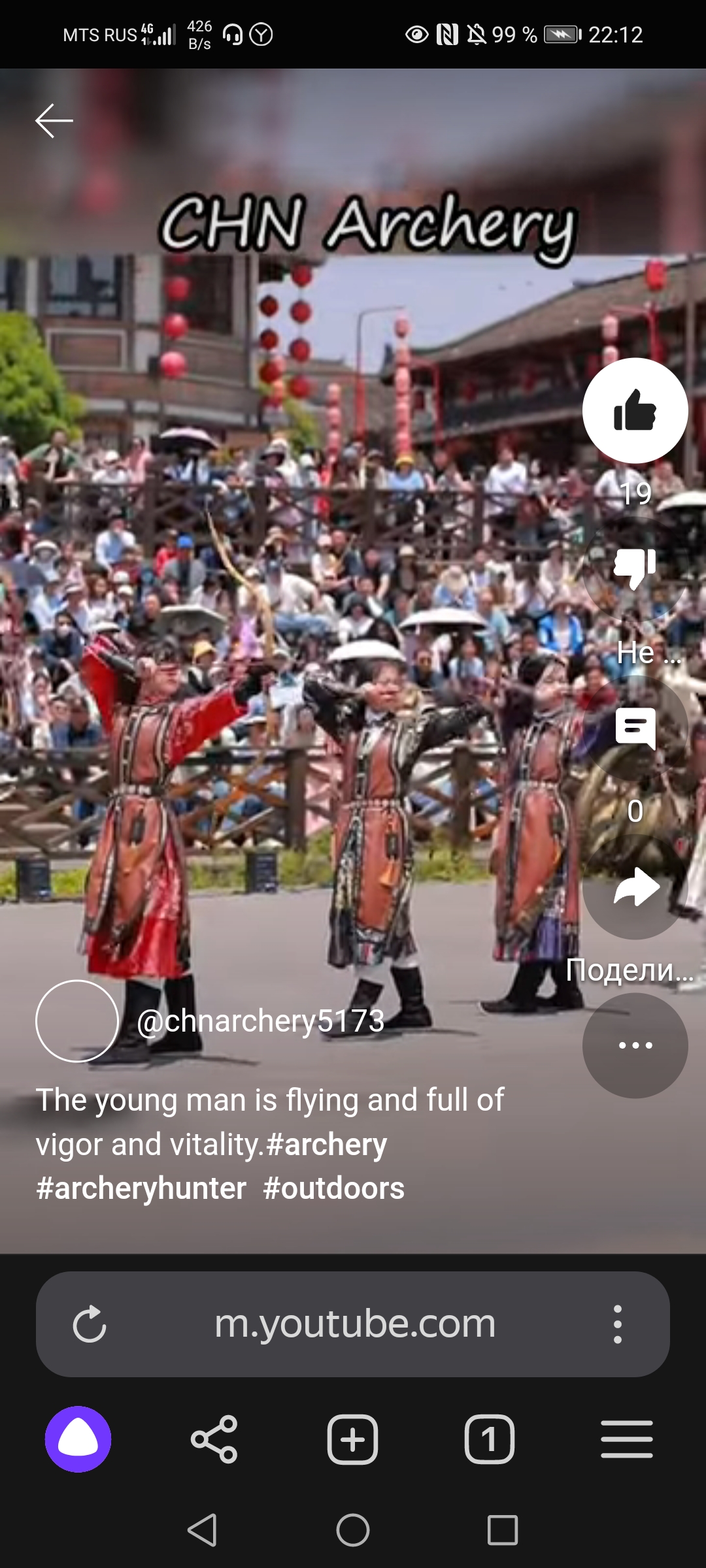Image resolution: width=706 pixels, height=1568 pixels.
Task: Open the #outdoors hashtag
Action: [333, 1188]
